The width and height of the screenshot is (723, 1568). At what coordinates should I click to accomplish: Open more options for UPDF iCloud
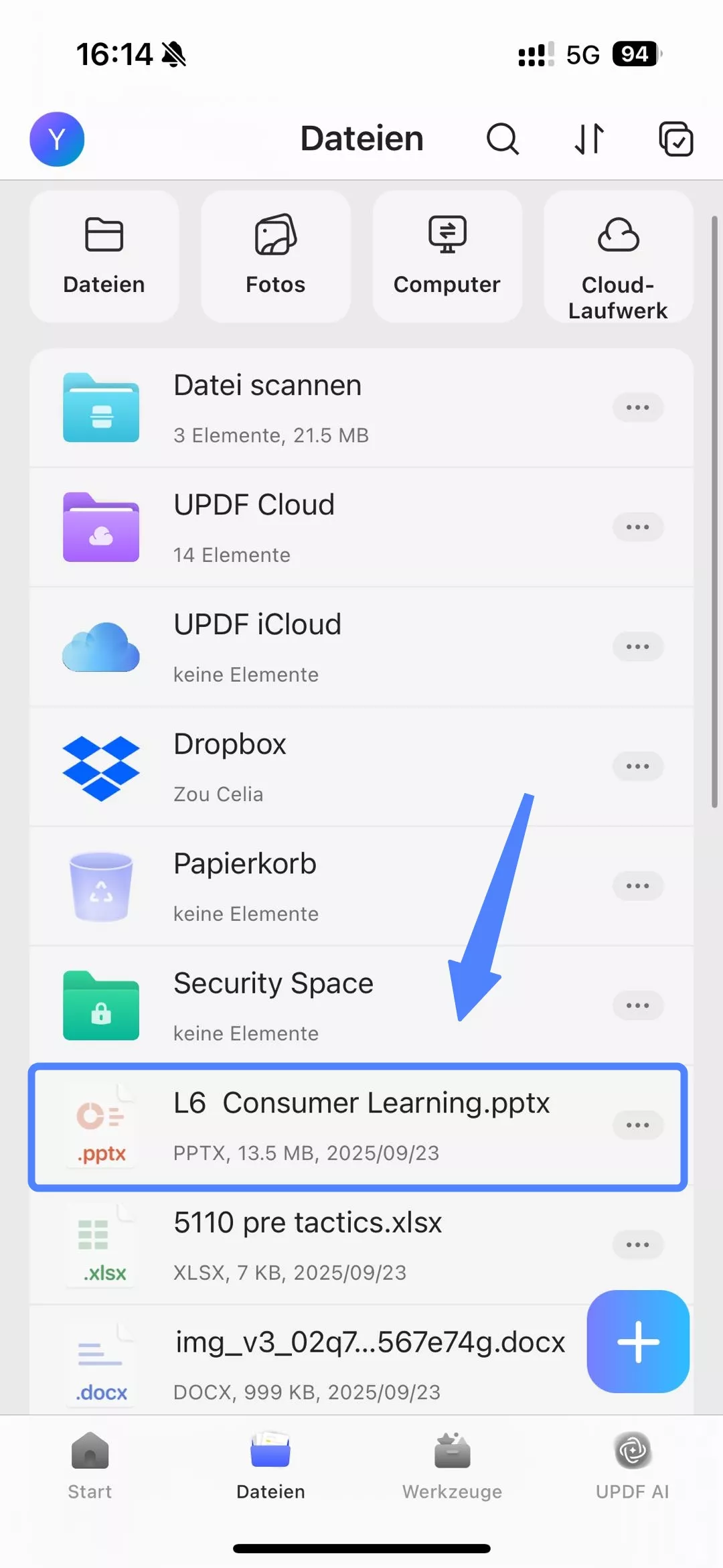pyautogui.click(x=637, y=647)
